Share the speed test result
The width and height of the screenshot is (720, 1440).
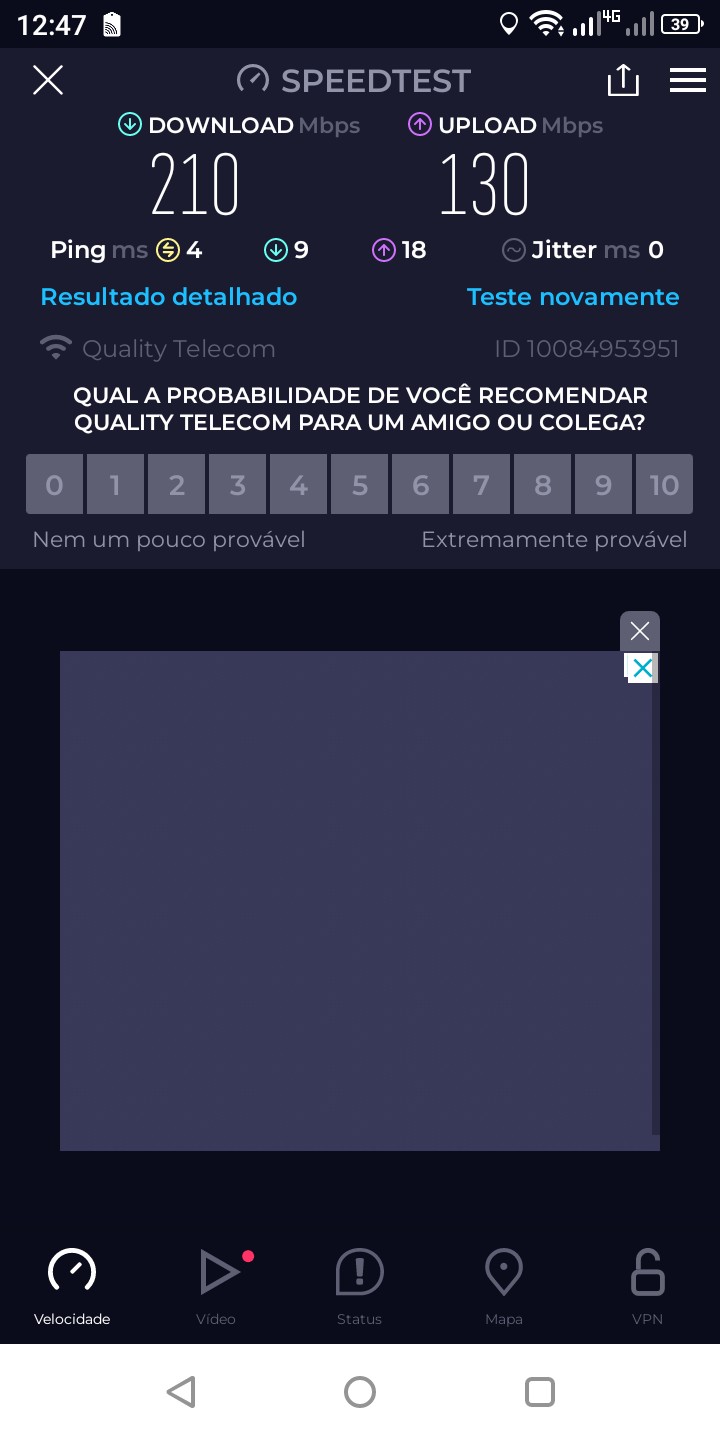[x=623, y=80]
